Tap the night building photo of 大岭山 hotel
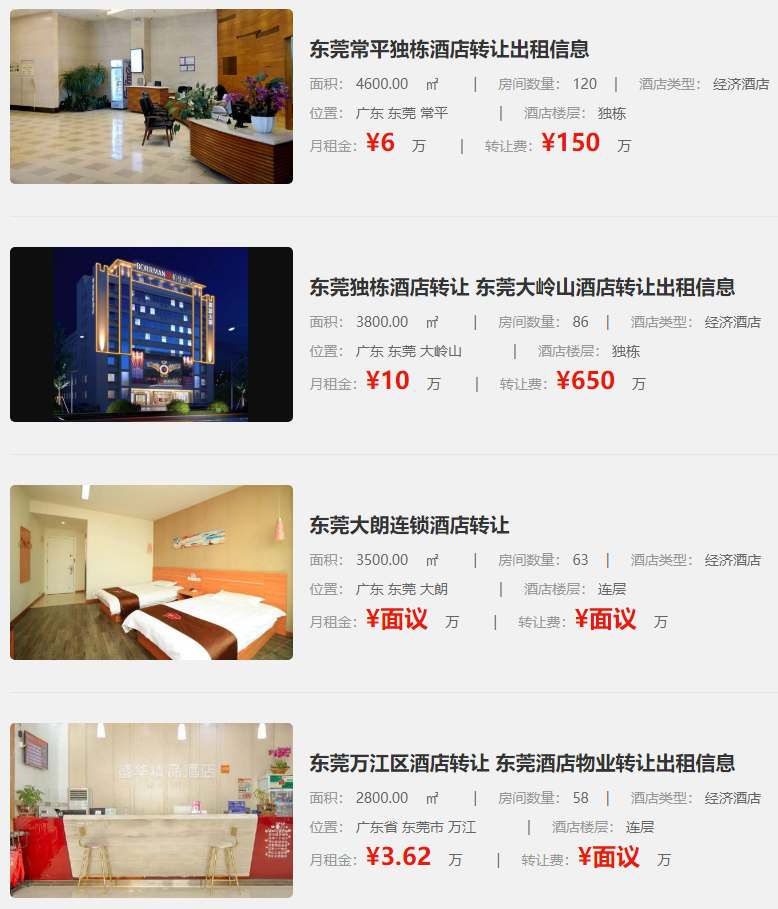The image size is (778, 909). pos(151,334)
